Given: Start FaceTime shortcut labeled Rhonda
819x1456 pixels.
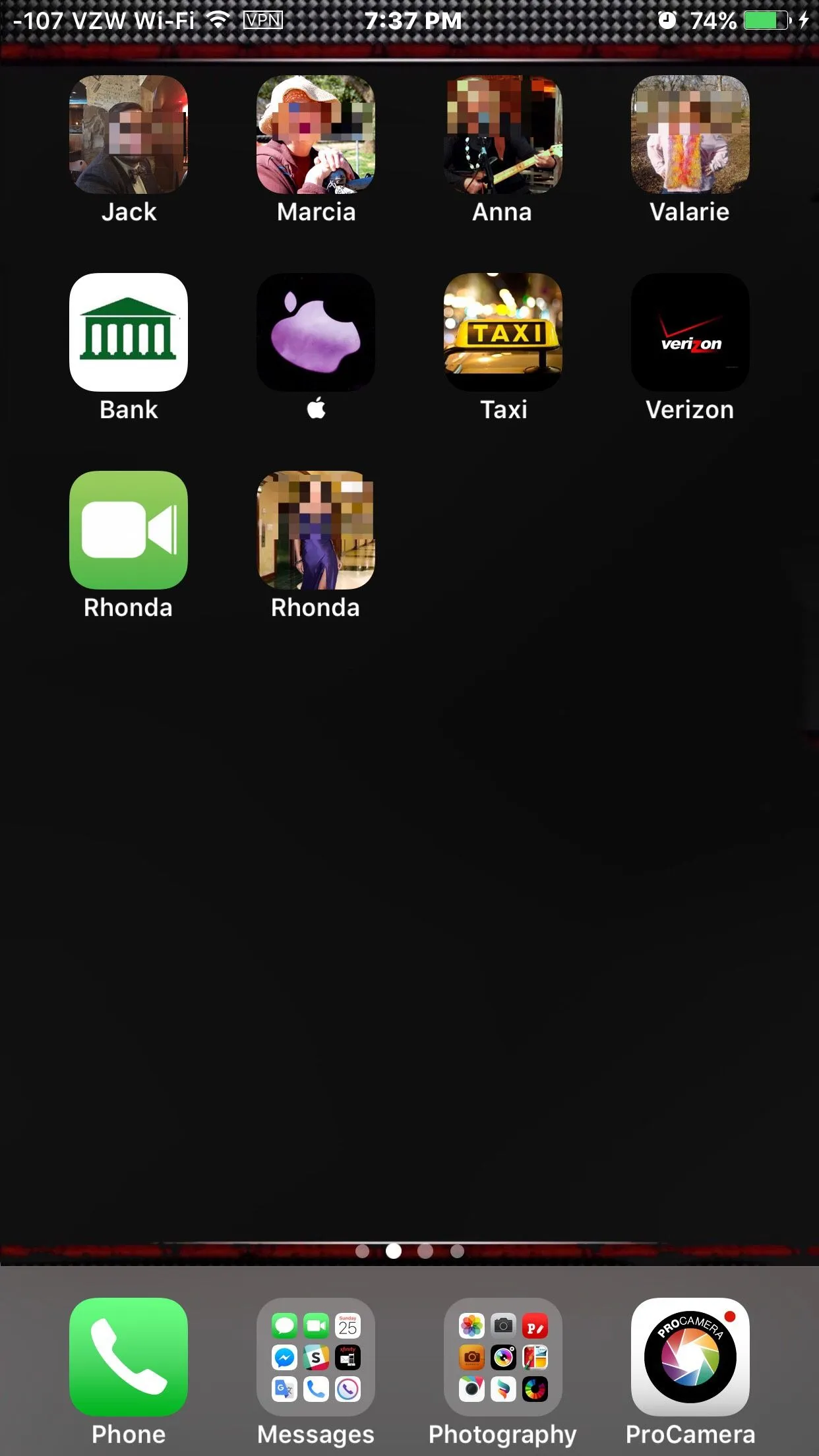Looking at the screenshot, I should [x=129, y=530].
